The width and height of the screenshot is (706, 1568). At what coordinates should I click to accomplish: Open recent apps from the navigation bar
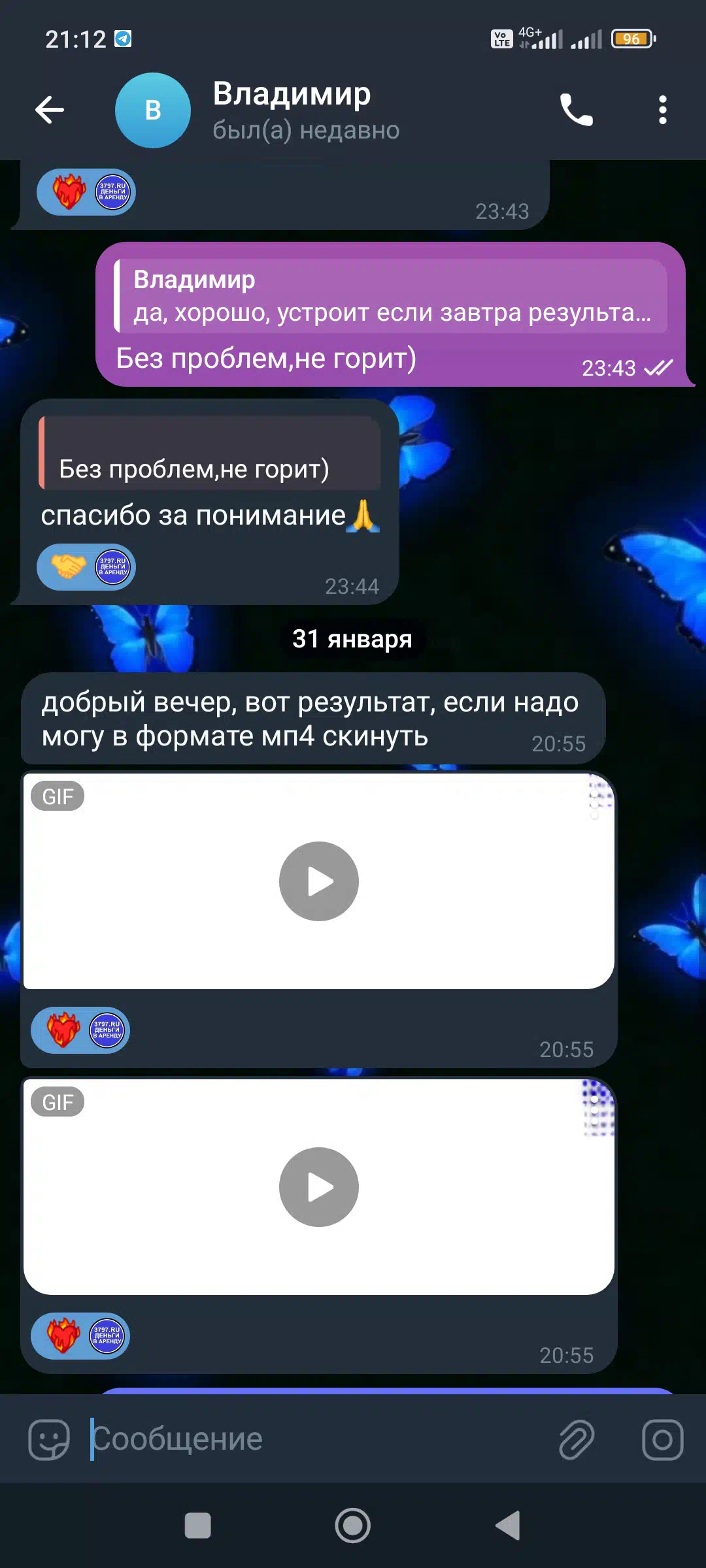[x=198, y=1526]
